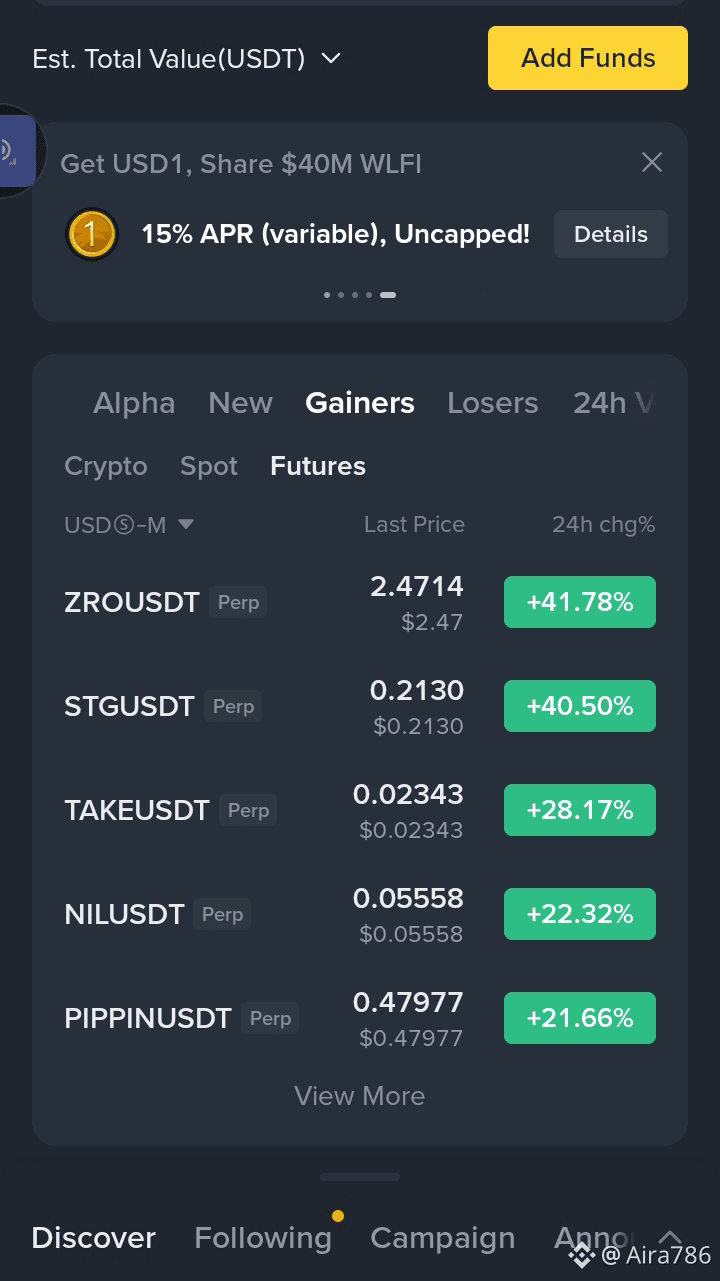The height and width of the screenshot is (1281, 720).
Task: Open the USDⓈ-M margin type dropdown
Action: click(x=129, y=525)
